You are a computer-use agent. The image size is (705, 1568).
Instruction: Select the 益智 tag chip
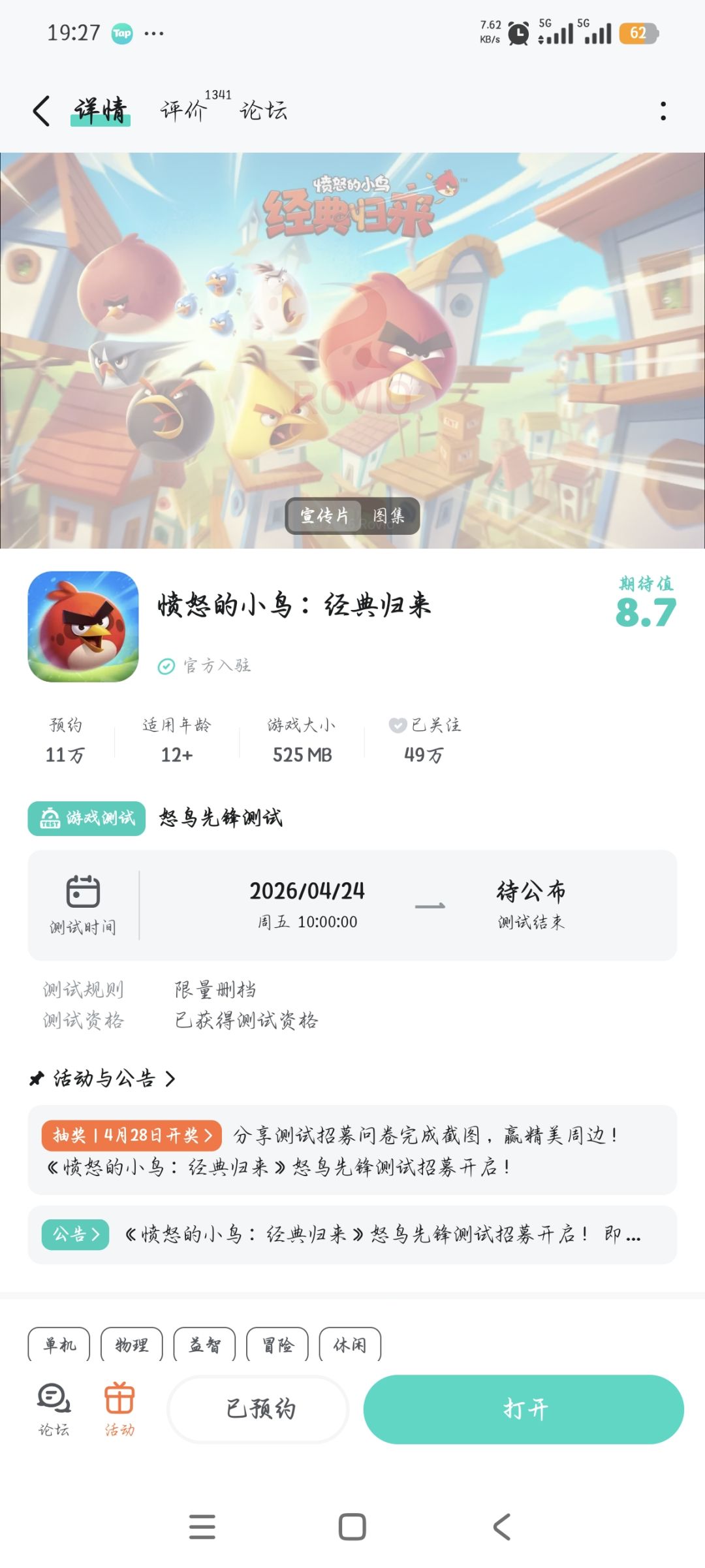[x=204, y=1345]
